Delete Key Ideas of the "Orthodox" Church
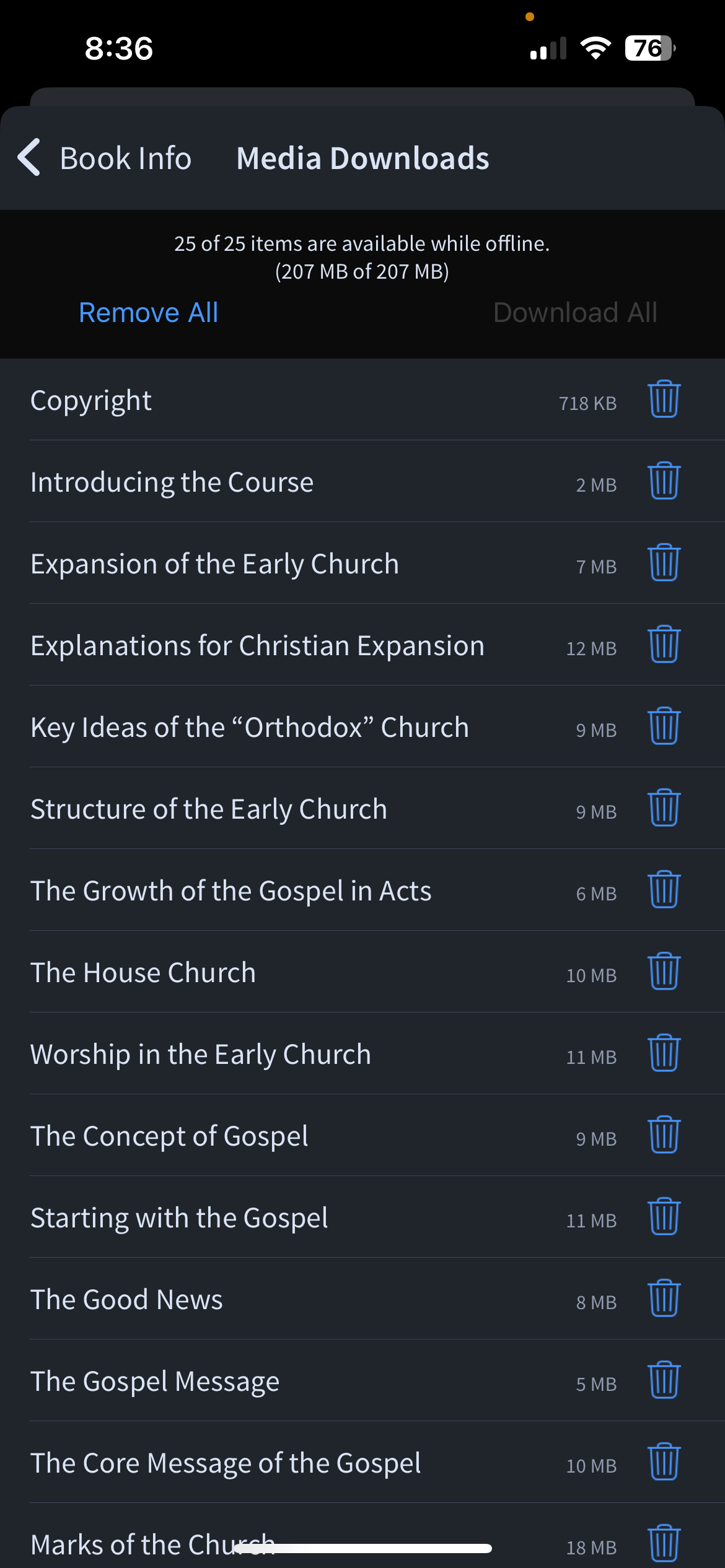The image size is (725, 1568). click(x=664, y=726)
